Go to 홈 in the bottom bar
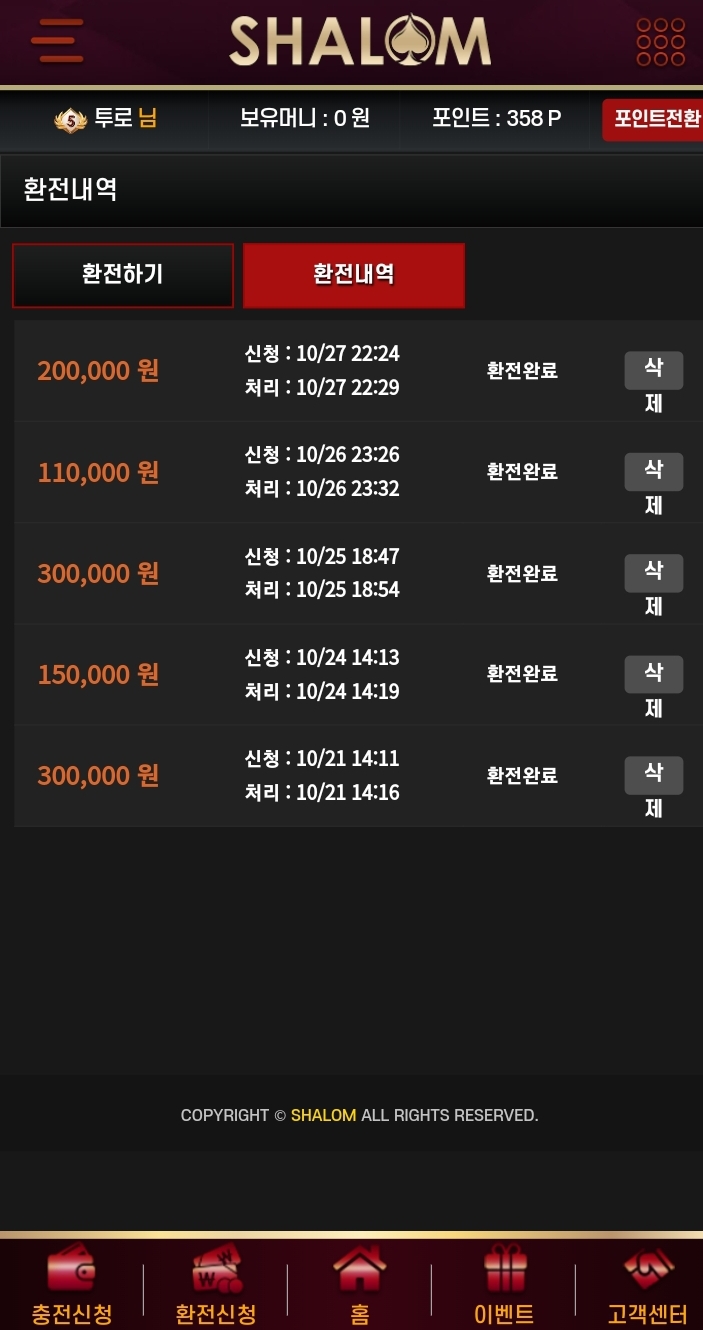 coord(360,1285)
